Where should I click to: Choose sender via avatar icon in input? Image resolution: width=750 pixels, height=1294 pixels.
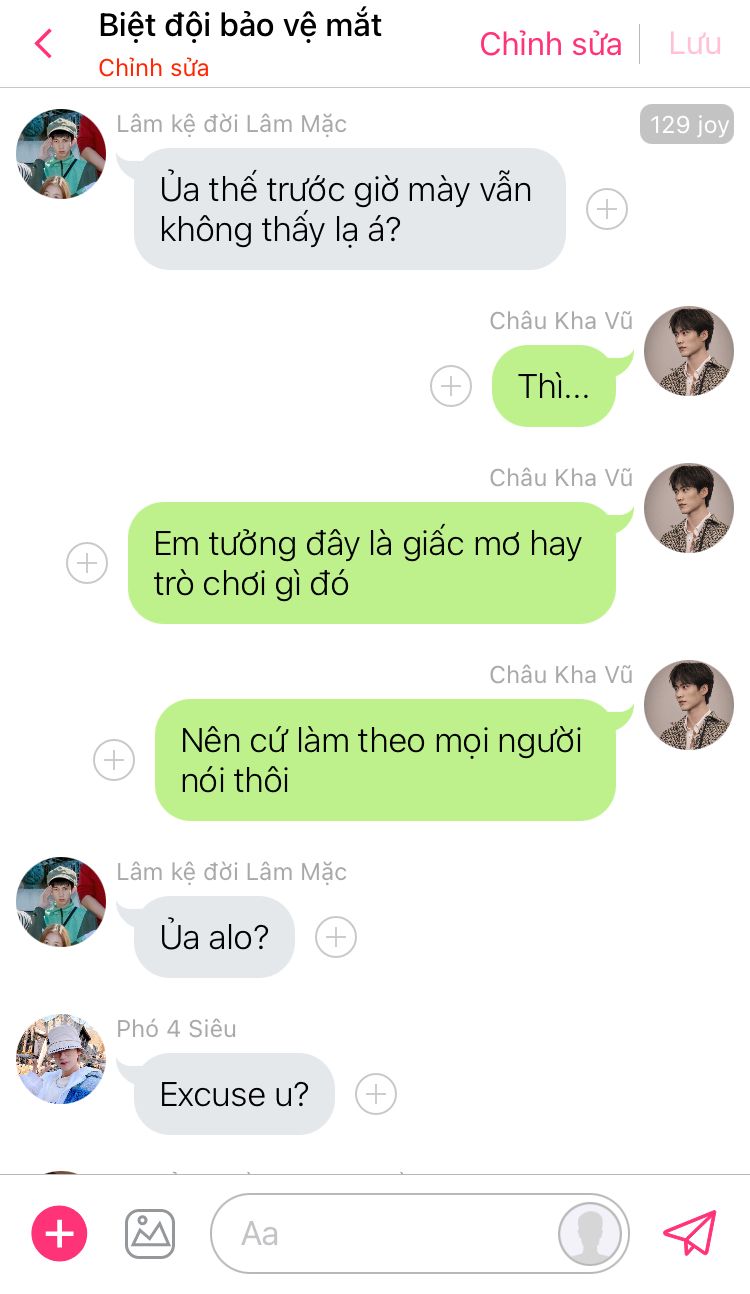592,1234
